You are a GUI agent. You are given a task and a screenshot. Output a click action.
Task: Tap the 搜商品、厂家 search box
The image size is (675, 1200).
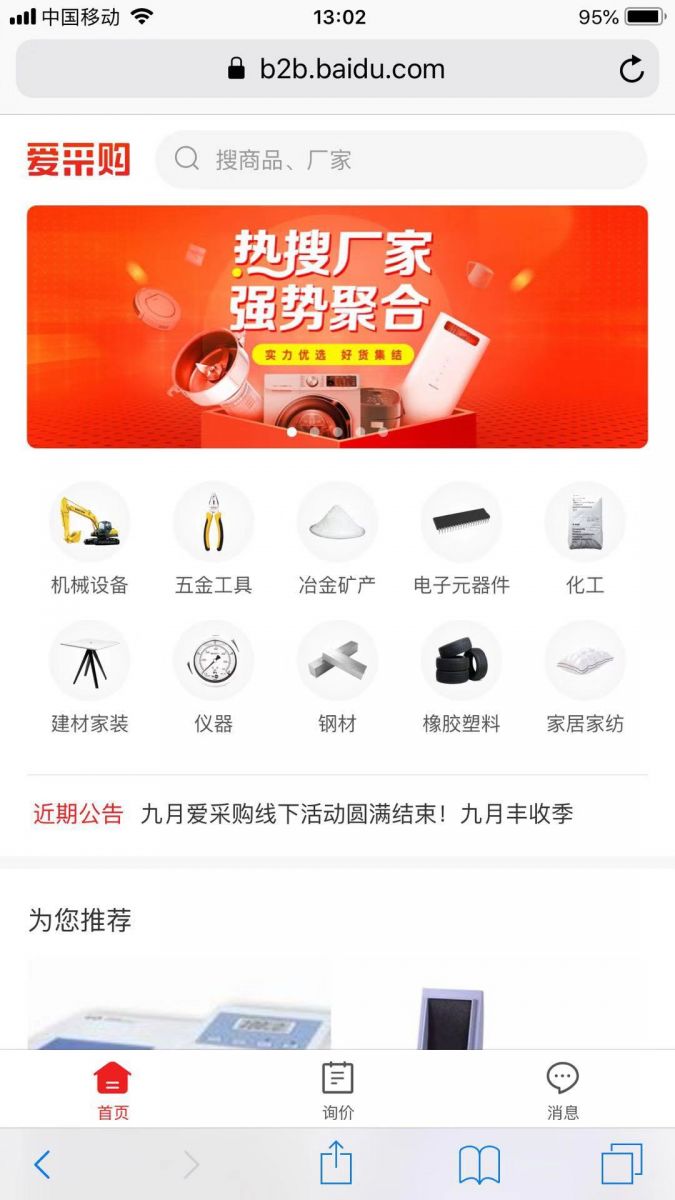click(400, 160)
